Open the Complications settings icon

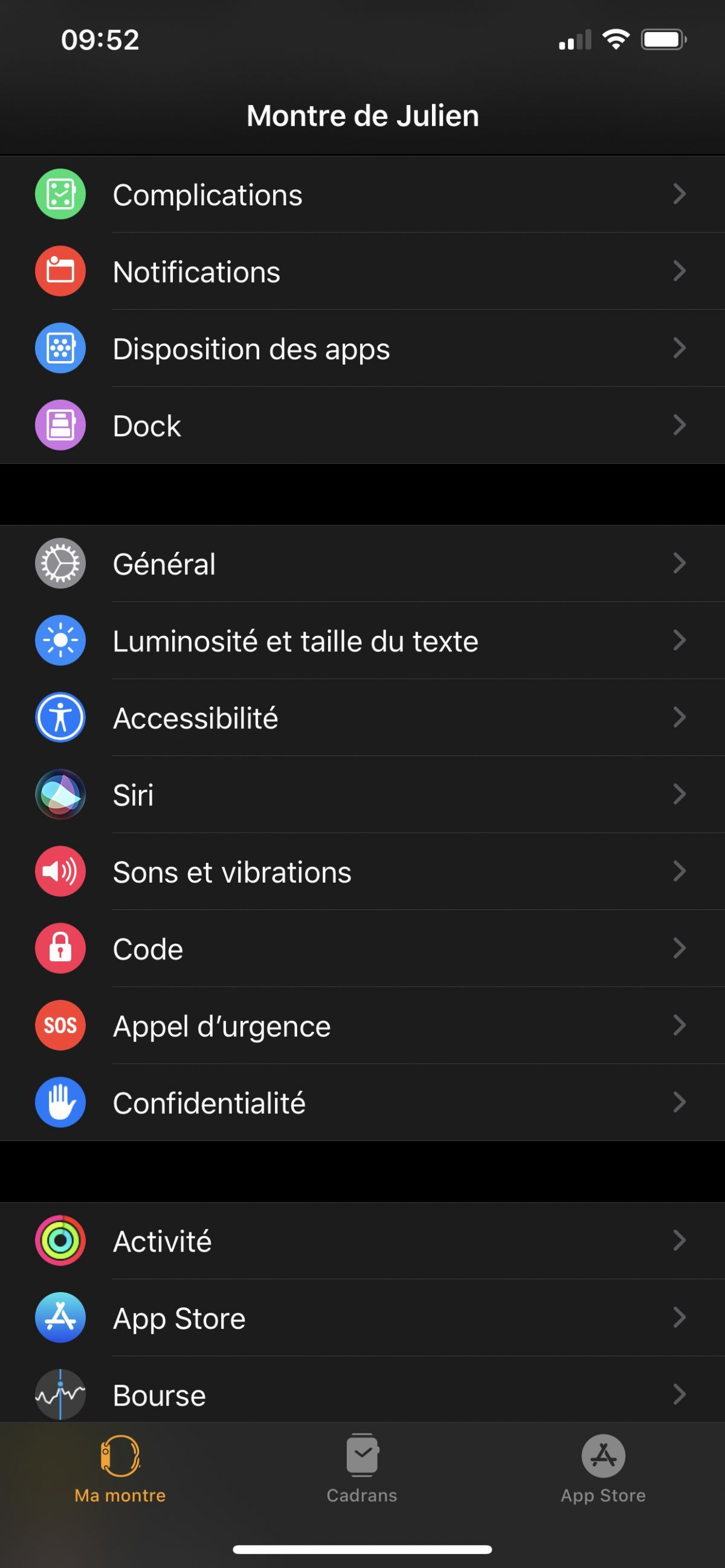pos(60,195)
